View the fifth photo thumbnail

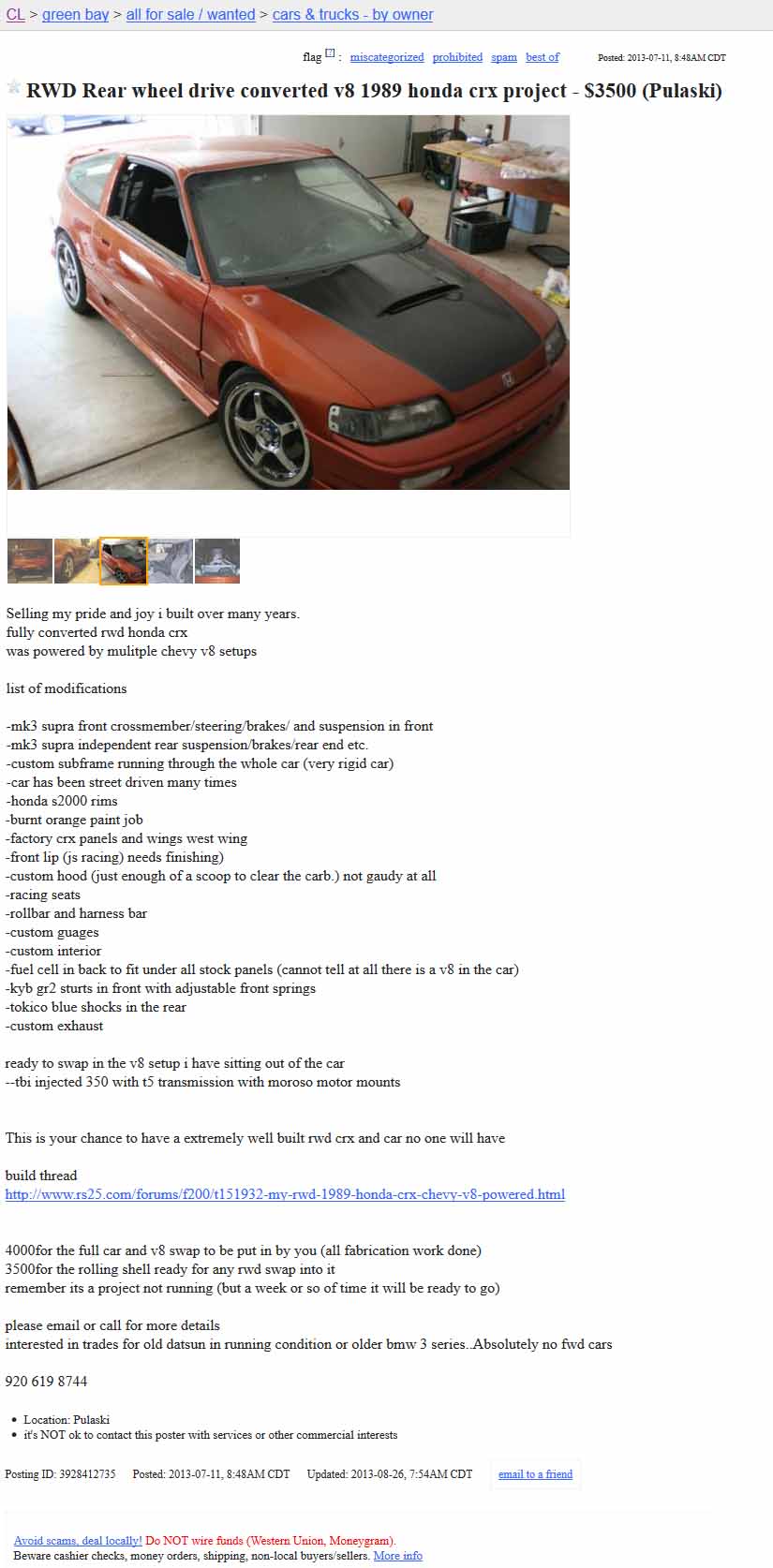[217, 561]
